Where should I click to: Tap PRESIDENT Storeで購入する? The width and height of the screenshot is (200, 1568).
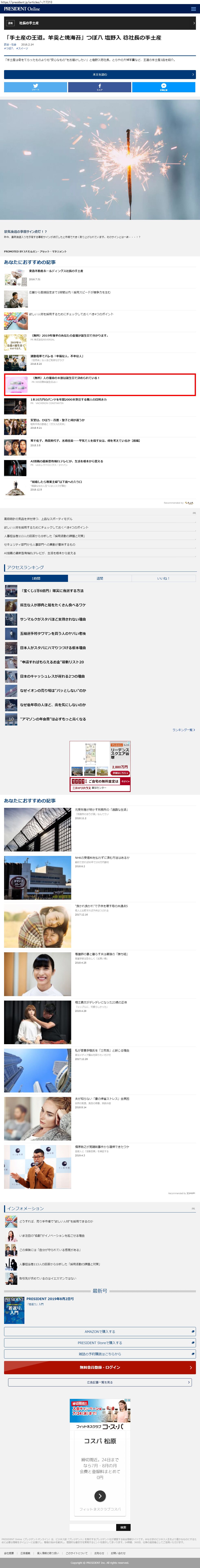click(x=100, y=1342)
